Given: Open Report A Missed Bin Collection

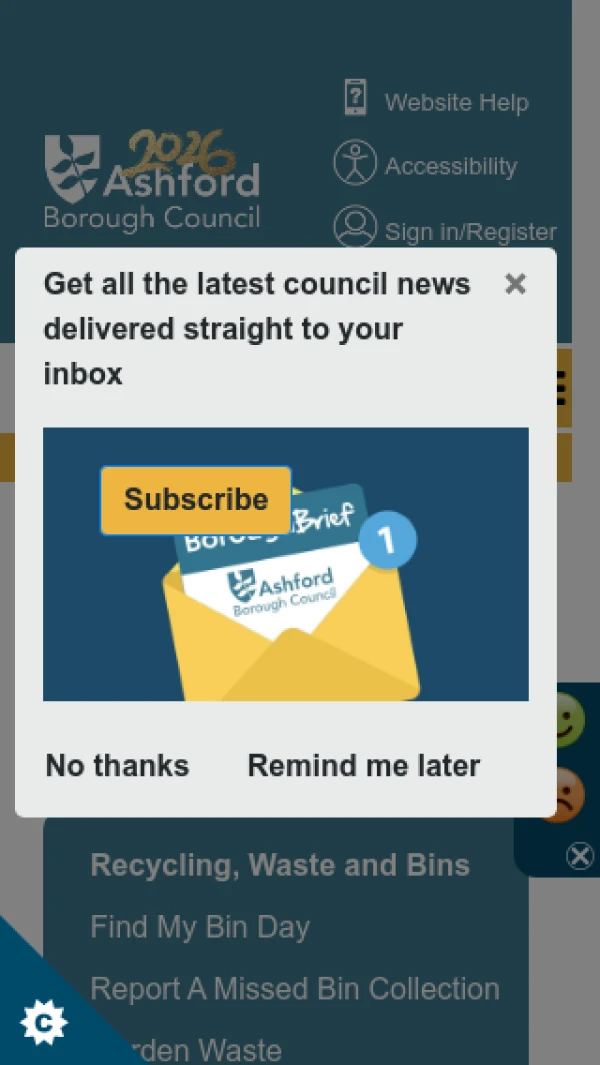Looking at the screenshot, I should pos(294,989).
